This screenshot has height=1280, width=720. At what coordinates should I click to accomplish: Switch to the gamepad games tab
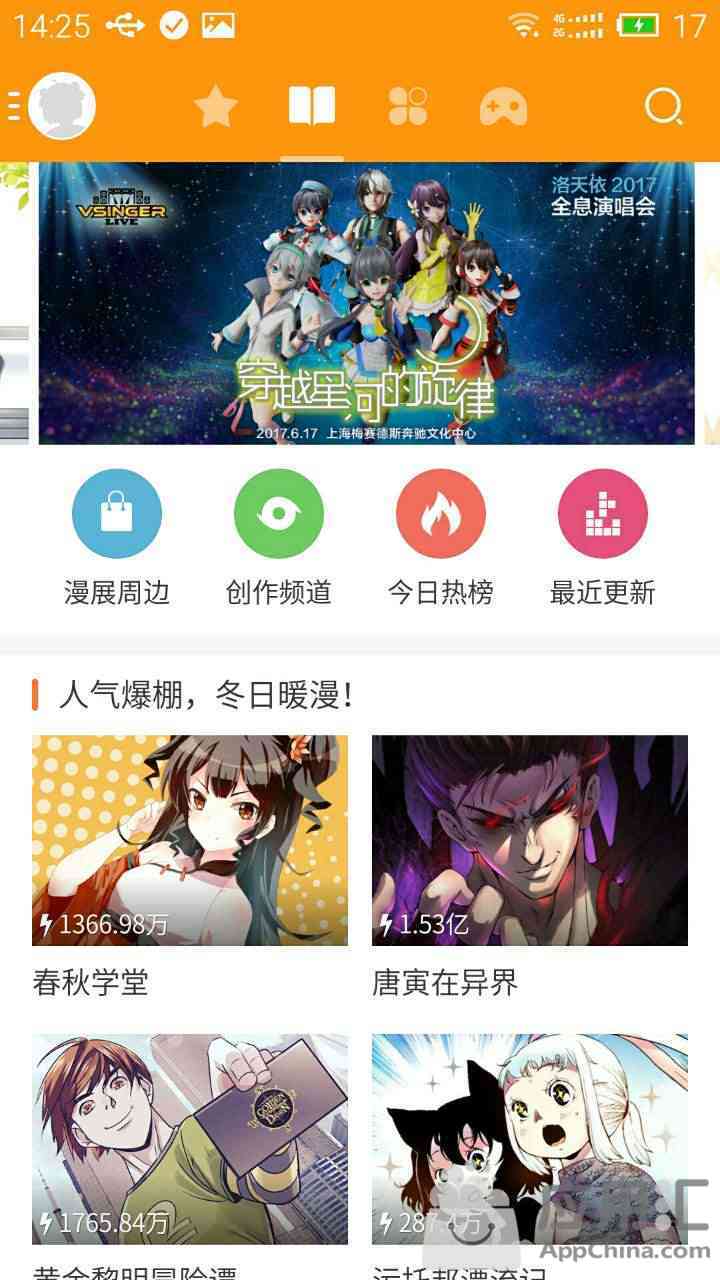pos(503,106)
